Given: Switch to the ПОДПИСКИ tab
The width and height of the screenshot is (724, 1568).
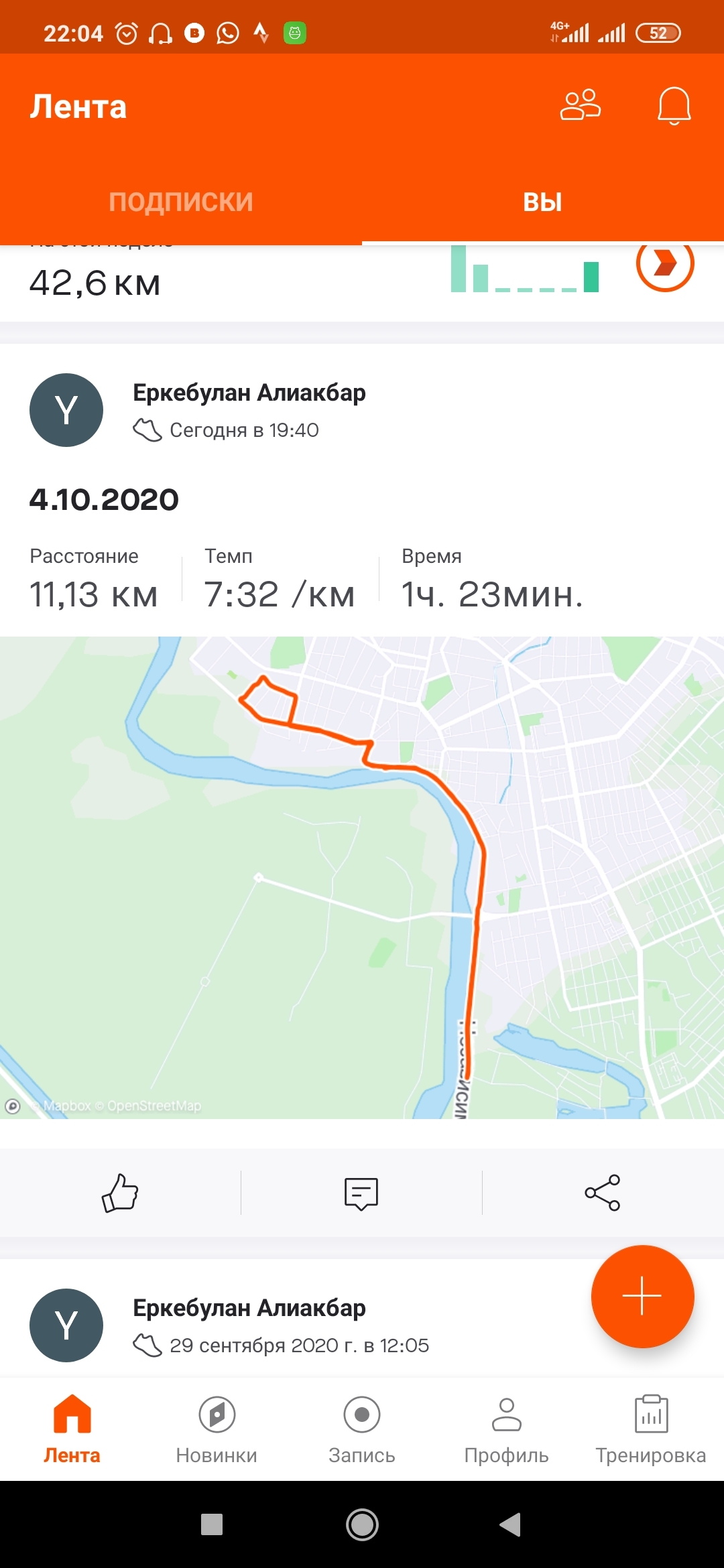Looking at the screenshot, I should point(181,202).
